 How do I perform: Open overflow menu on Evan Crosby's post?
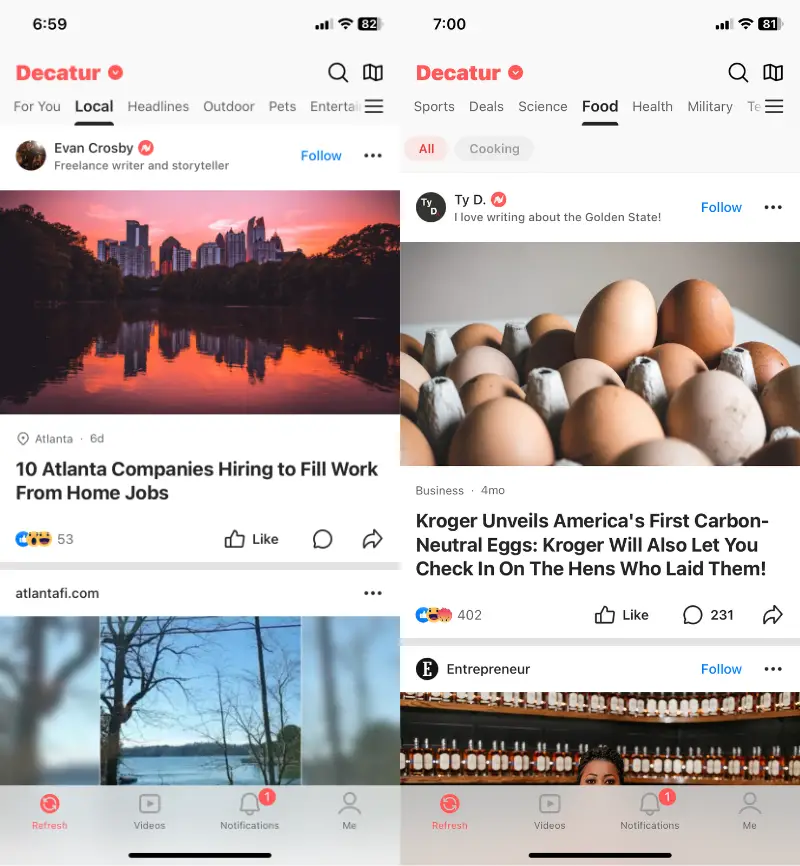point(373,156)
